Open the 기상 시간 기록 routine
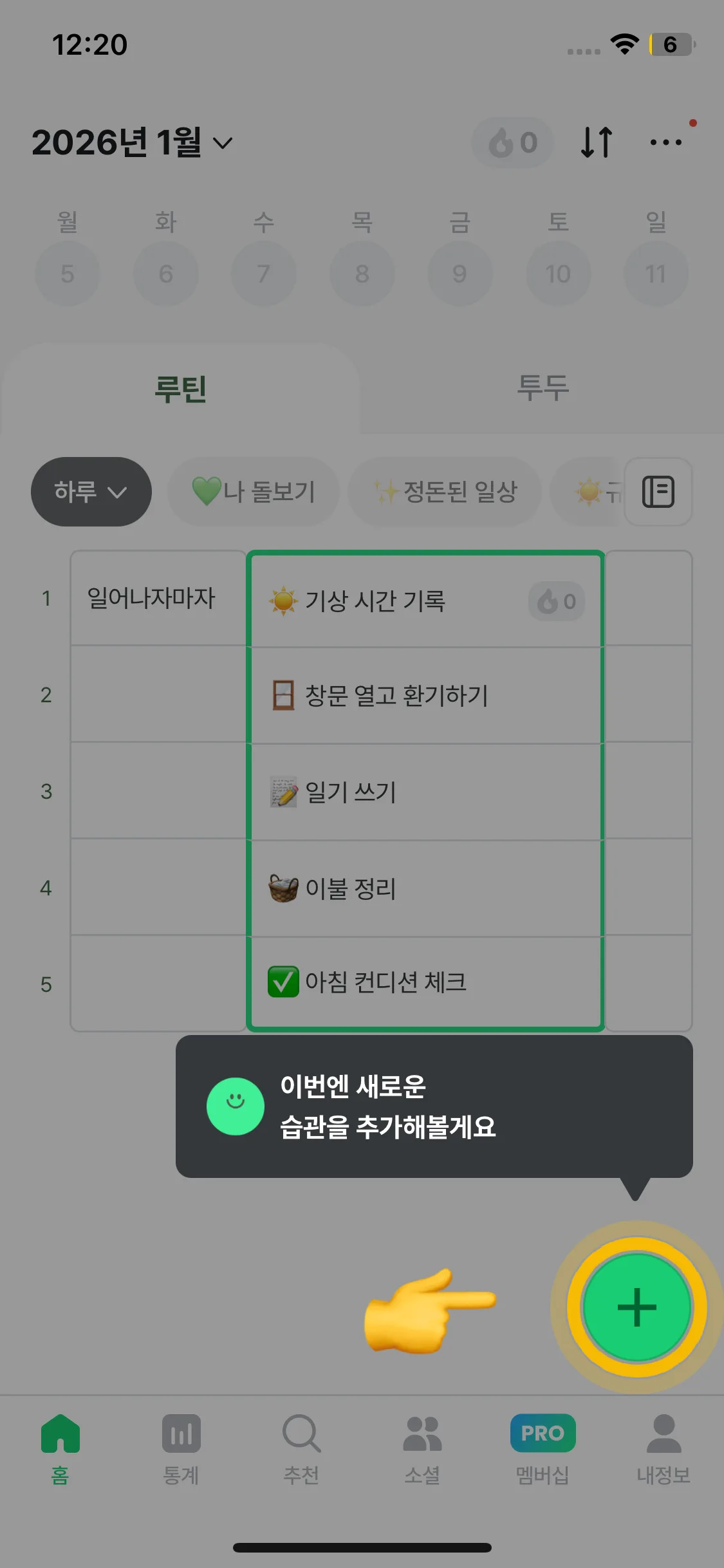This screenshot has height=1568, width=724. click(425, 601)
